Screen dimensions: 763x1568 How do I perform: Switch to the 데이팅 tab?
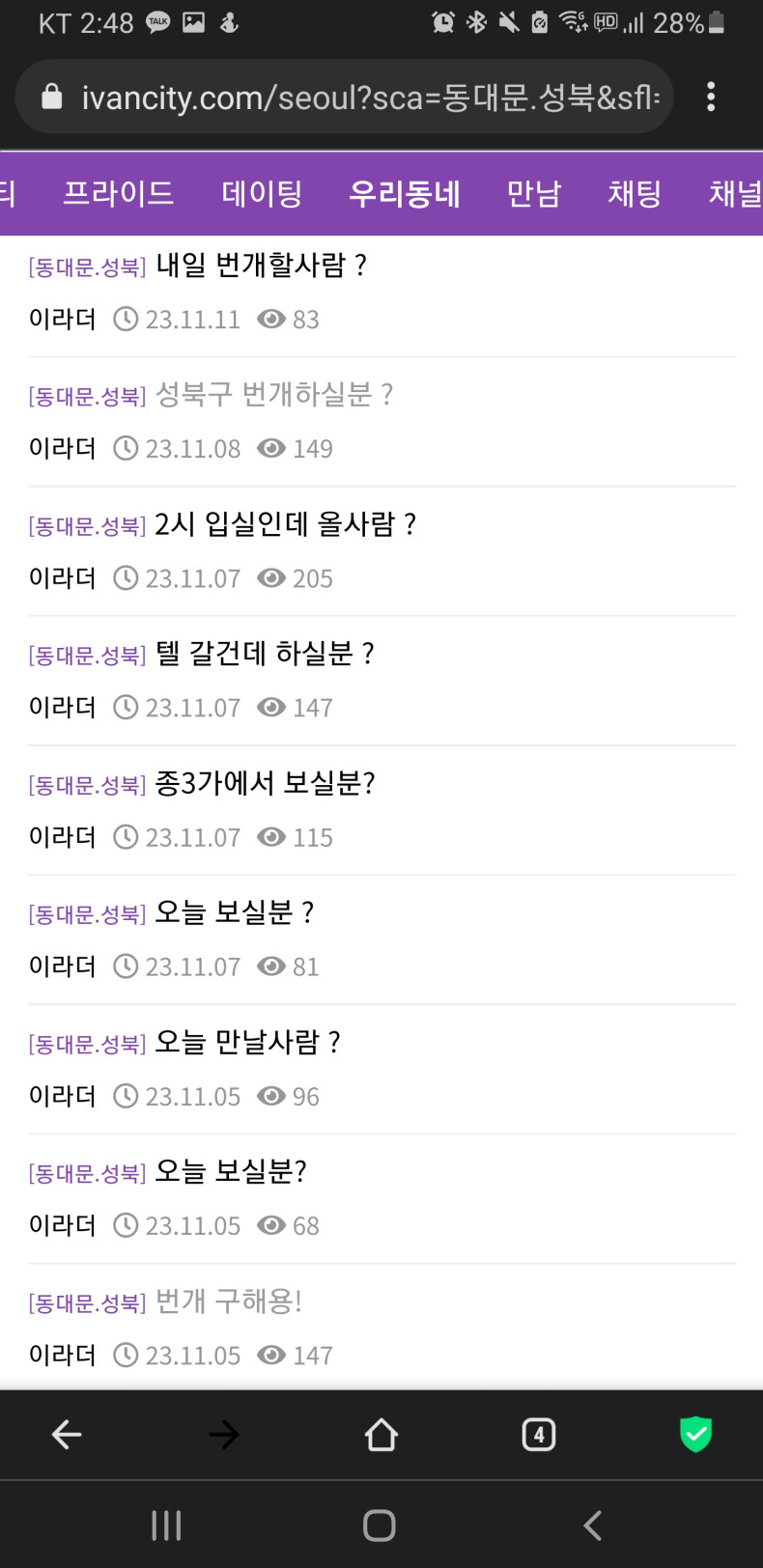click(x=262, y=193)
